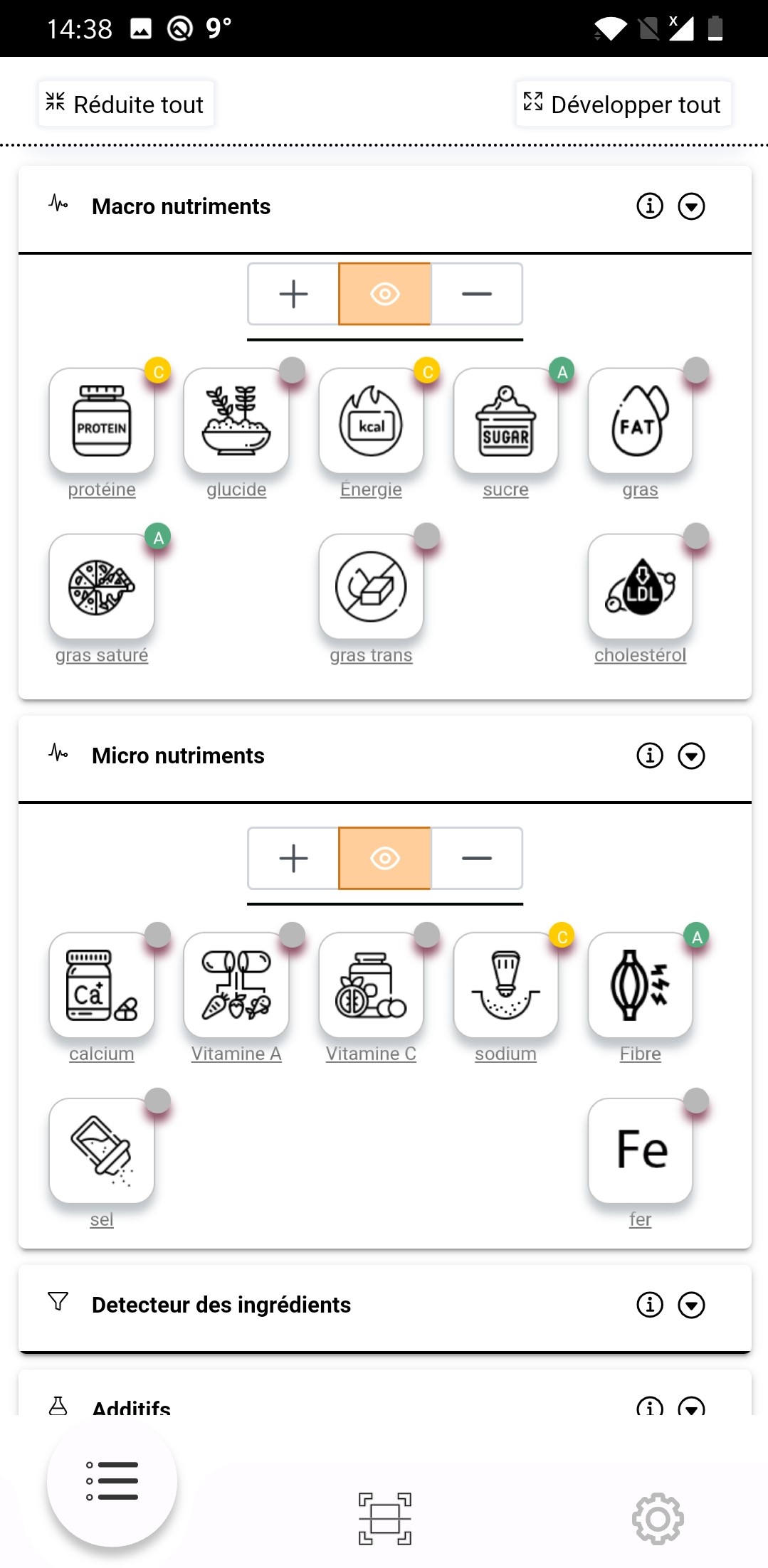Open the gras saturé tile

102,588
